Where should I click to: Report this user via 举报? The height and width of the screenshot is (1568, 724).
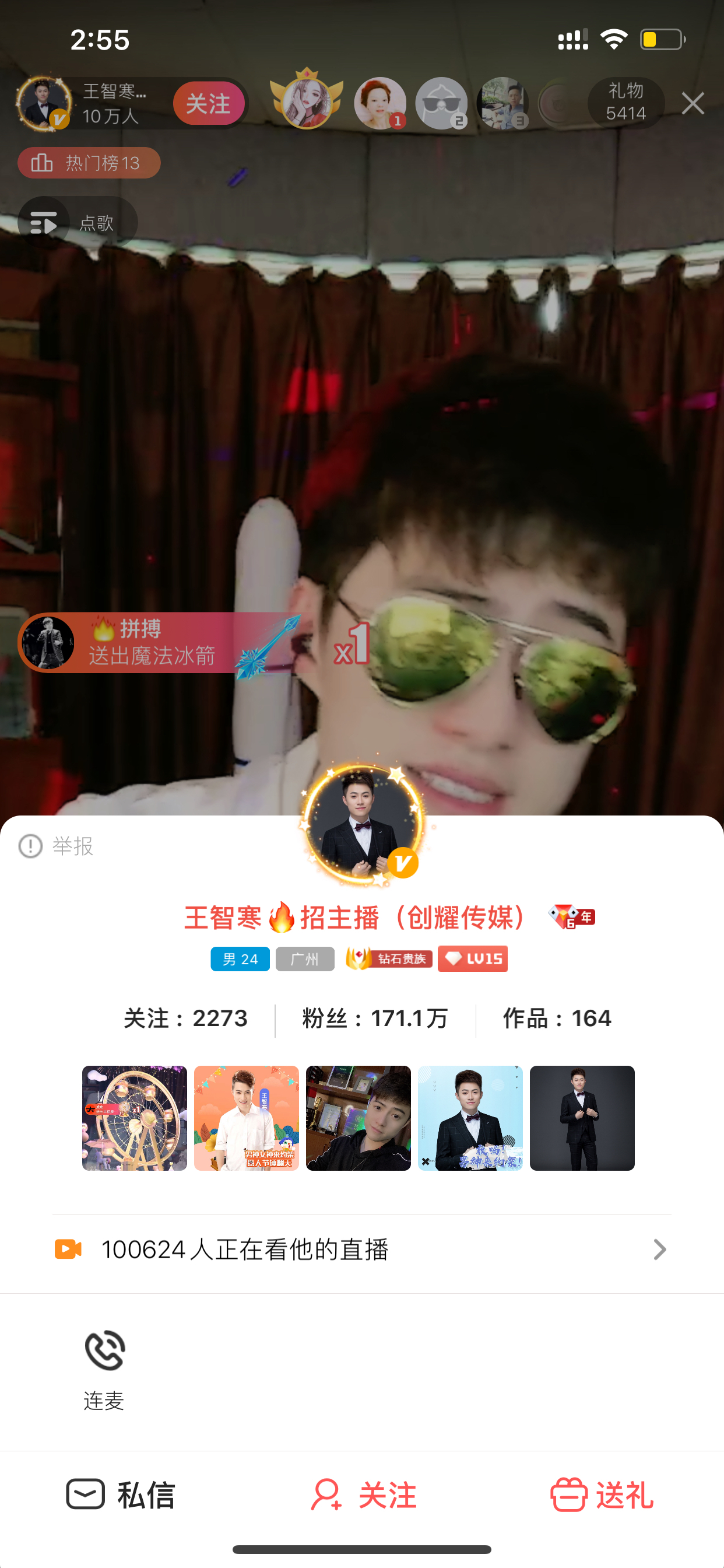pyautogui.click(x=56, y=845)
